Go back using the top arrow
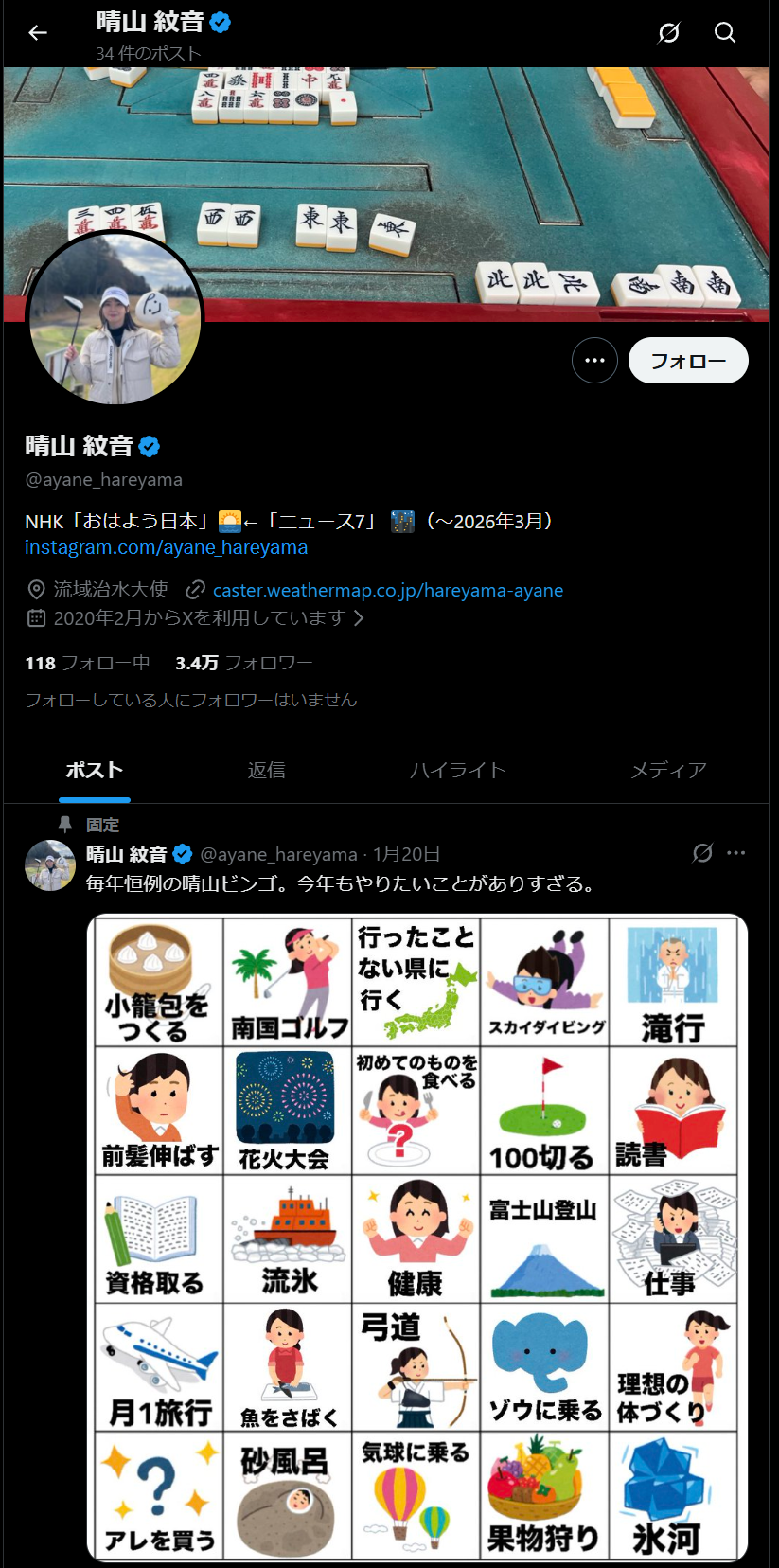 38,33
